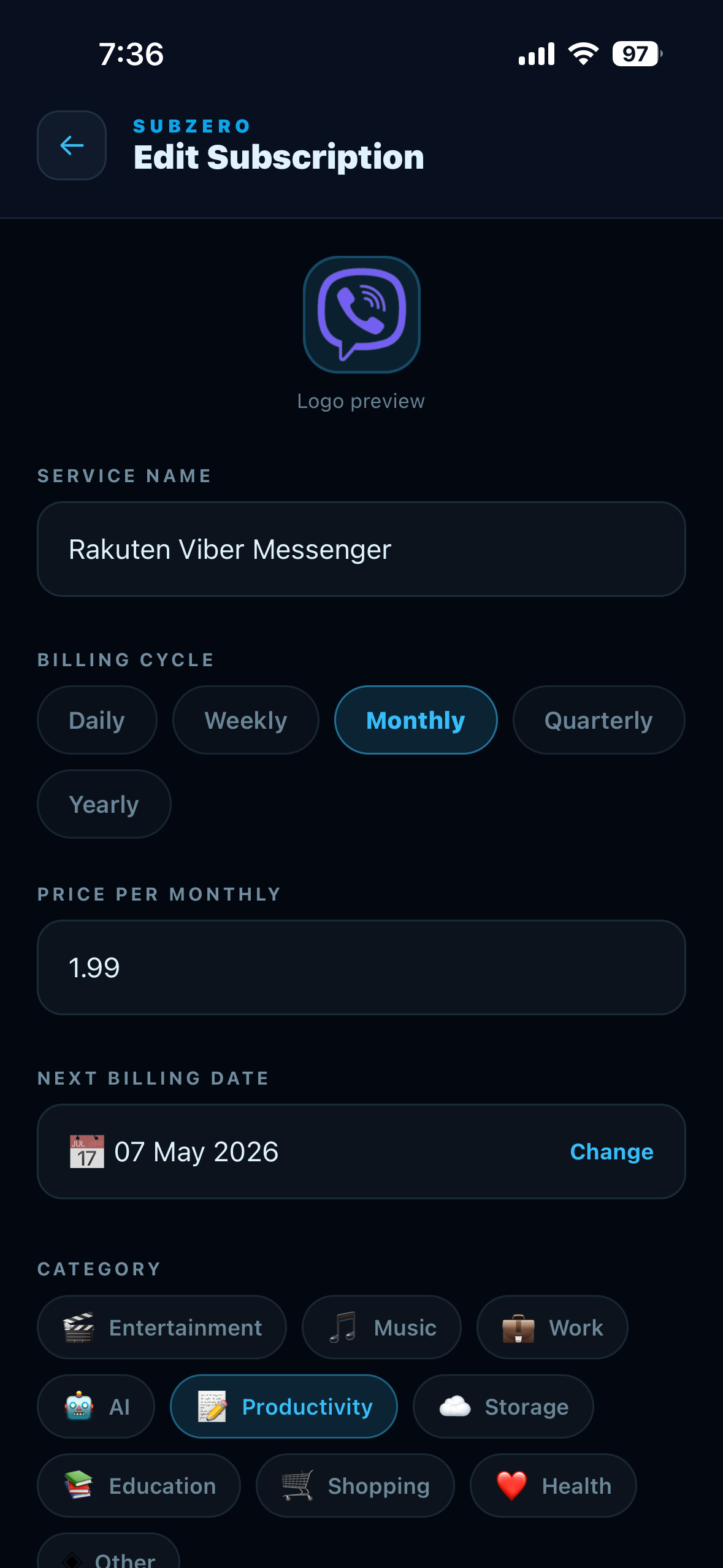Set category to AI

point(96,1407)
